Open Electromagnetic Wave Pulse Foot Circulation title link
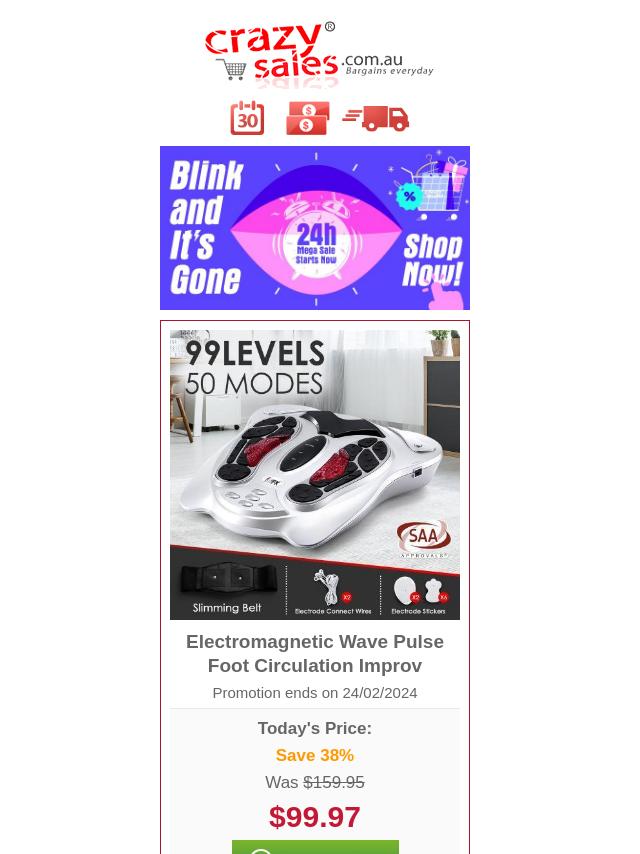640x854 pixels. 314,653
